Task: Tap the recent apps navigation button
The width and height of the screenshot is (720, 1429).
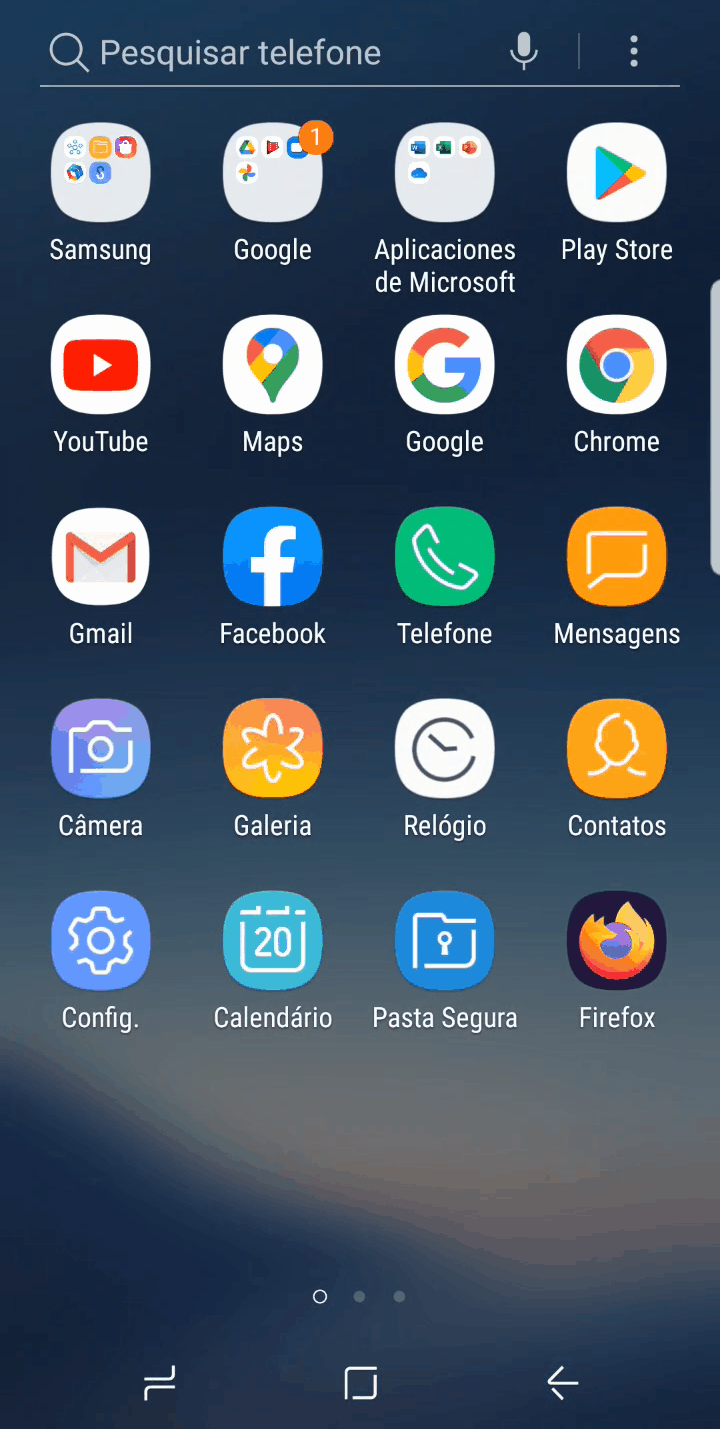Action: click(160, 1383)
